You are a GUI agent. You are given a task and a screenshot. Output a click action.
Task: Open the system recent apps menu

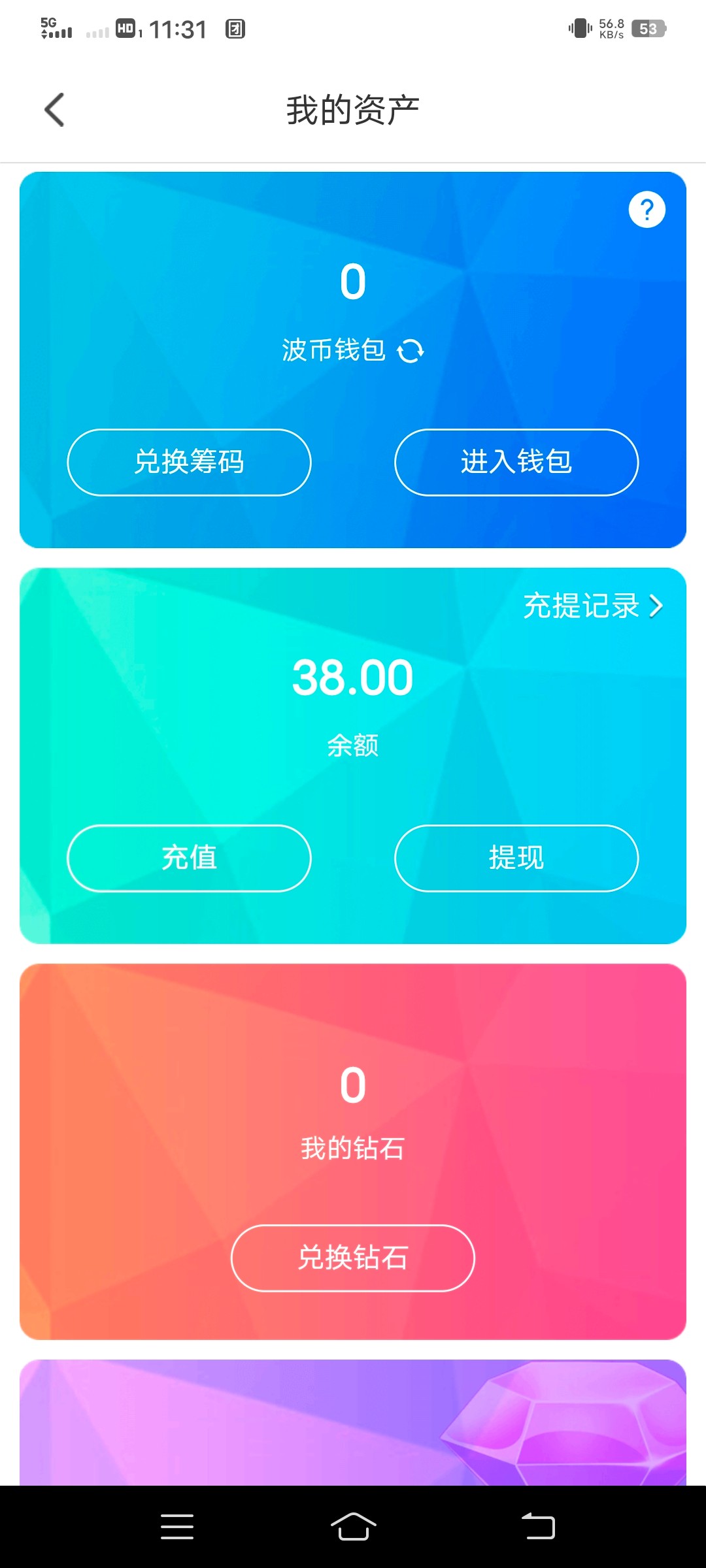177,1527
